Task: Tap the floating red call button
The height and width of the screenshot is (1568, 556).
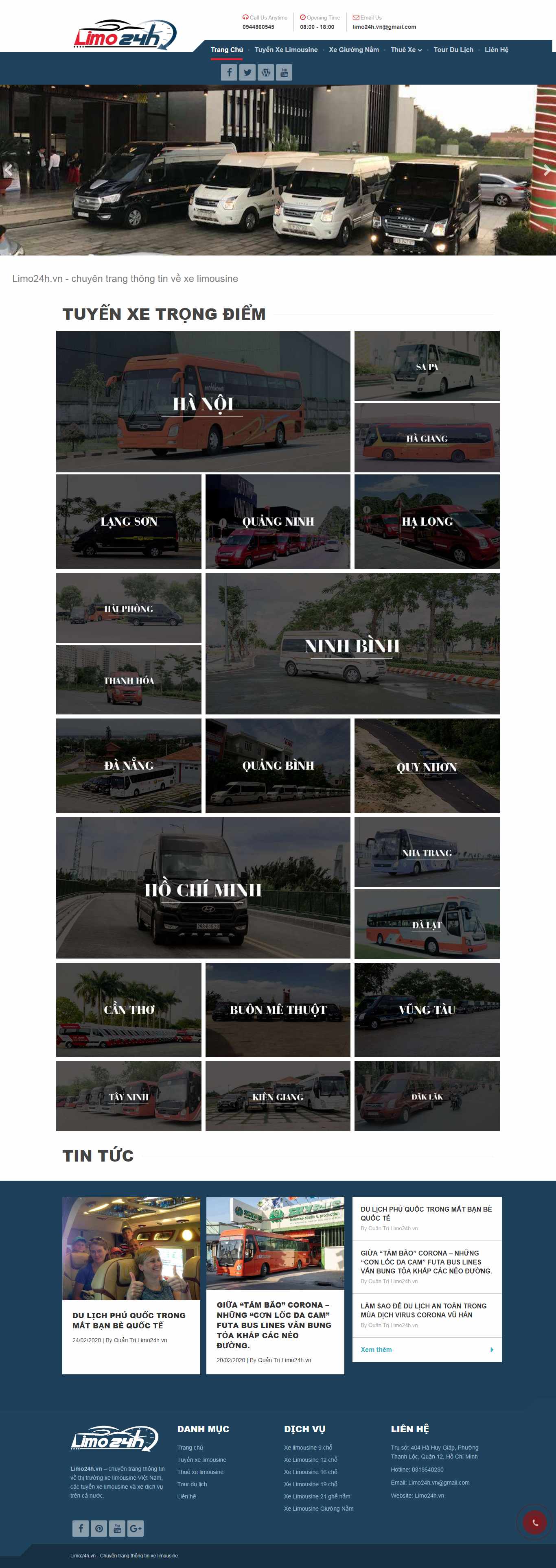Action: 535,1522
